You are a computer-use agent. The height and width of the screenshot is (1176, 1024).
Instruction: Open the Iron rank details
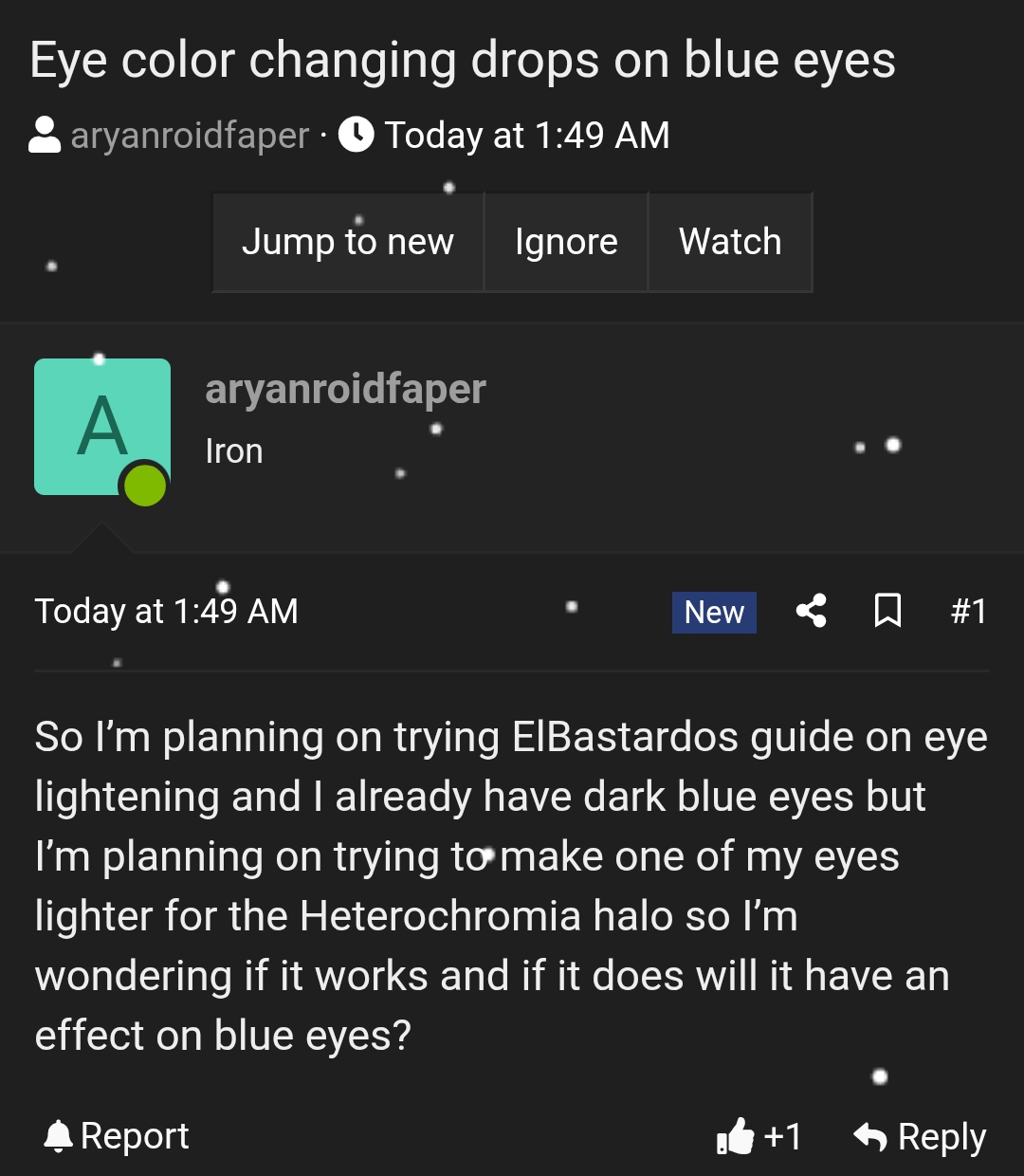233,450
